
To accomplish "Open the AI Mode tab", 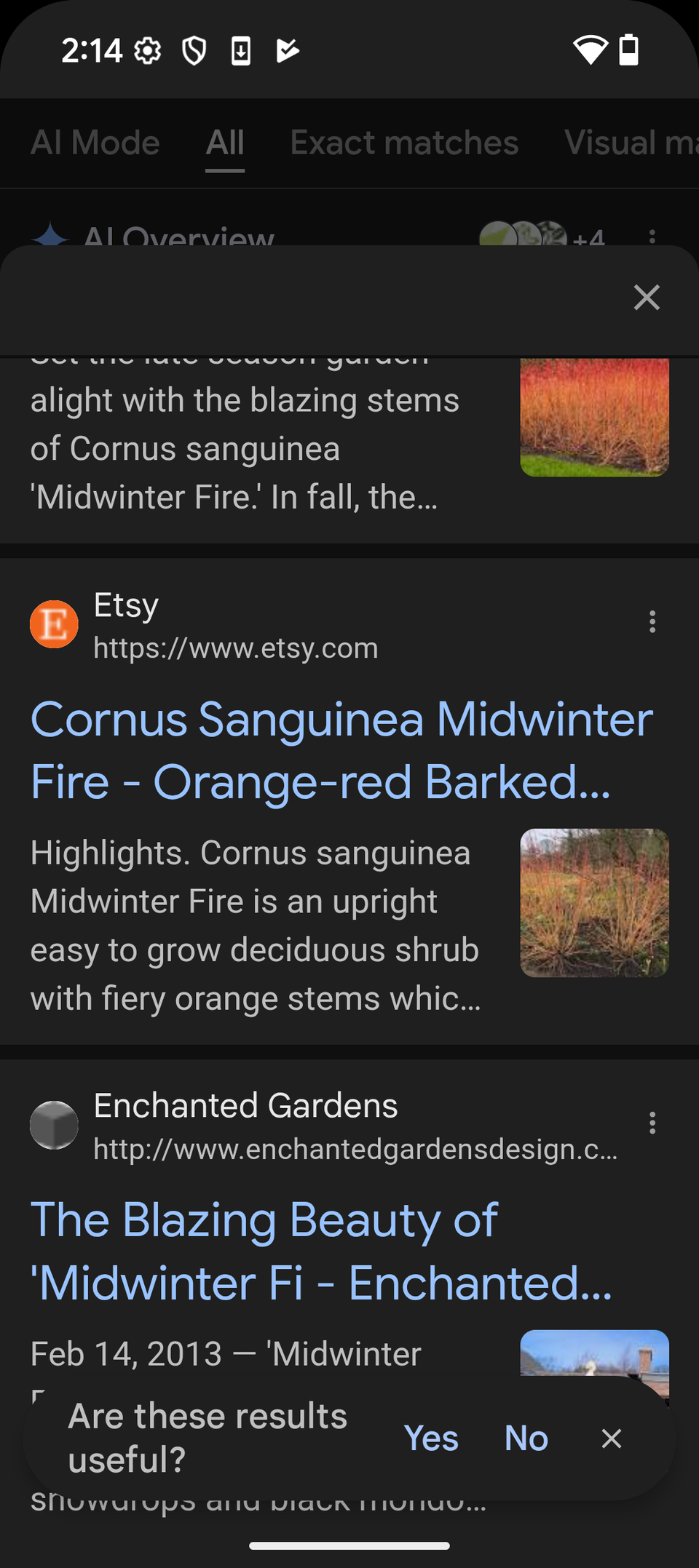I will tap(95, 143).
